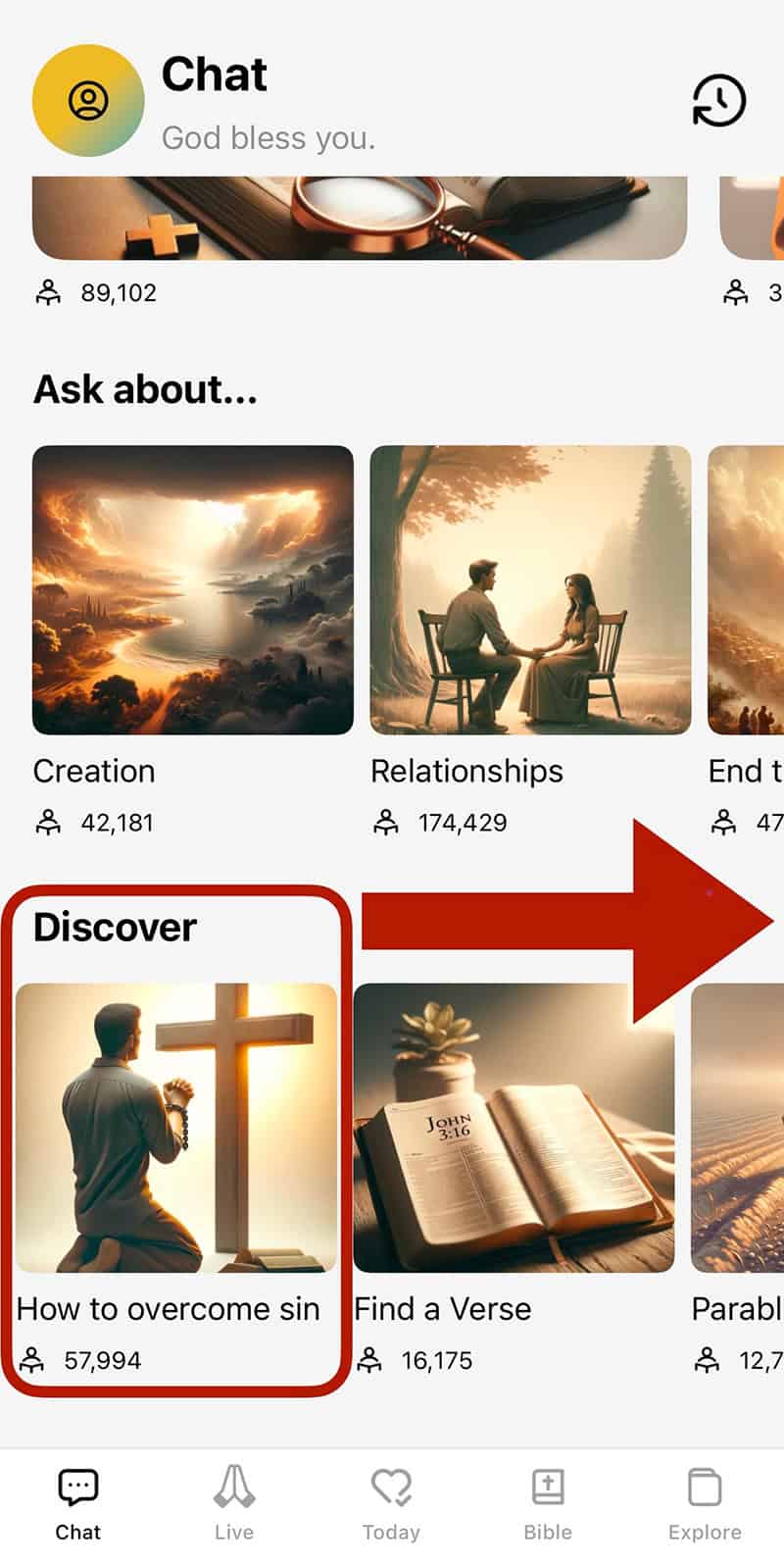Select the Chat tab
Screen dimensions: 784x1566
point(77,1502)
